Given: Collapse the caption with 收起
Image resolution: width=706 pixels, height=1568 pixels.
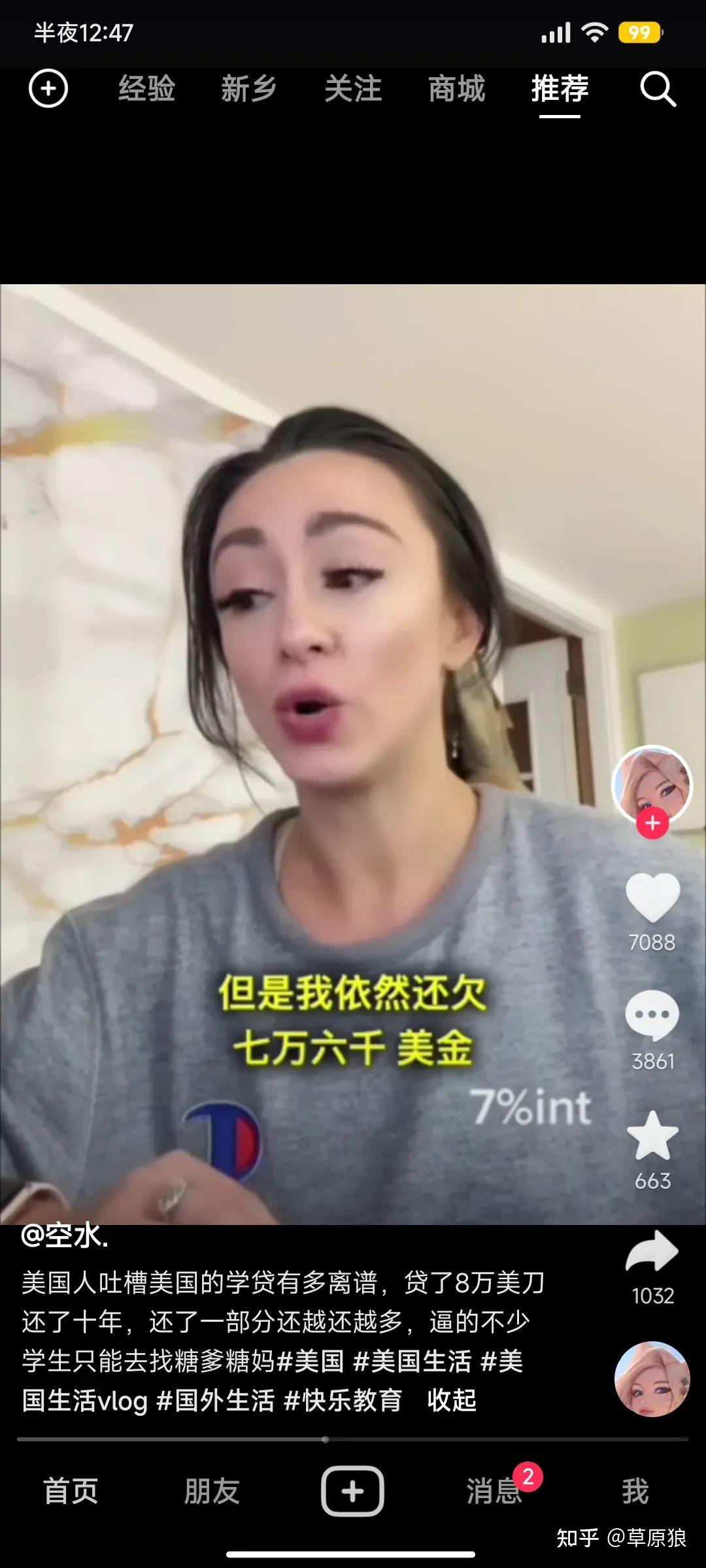Looking at the screenshot, I should tap(452, 1400).
